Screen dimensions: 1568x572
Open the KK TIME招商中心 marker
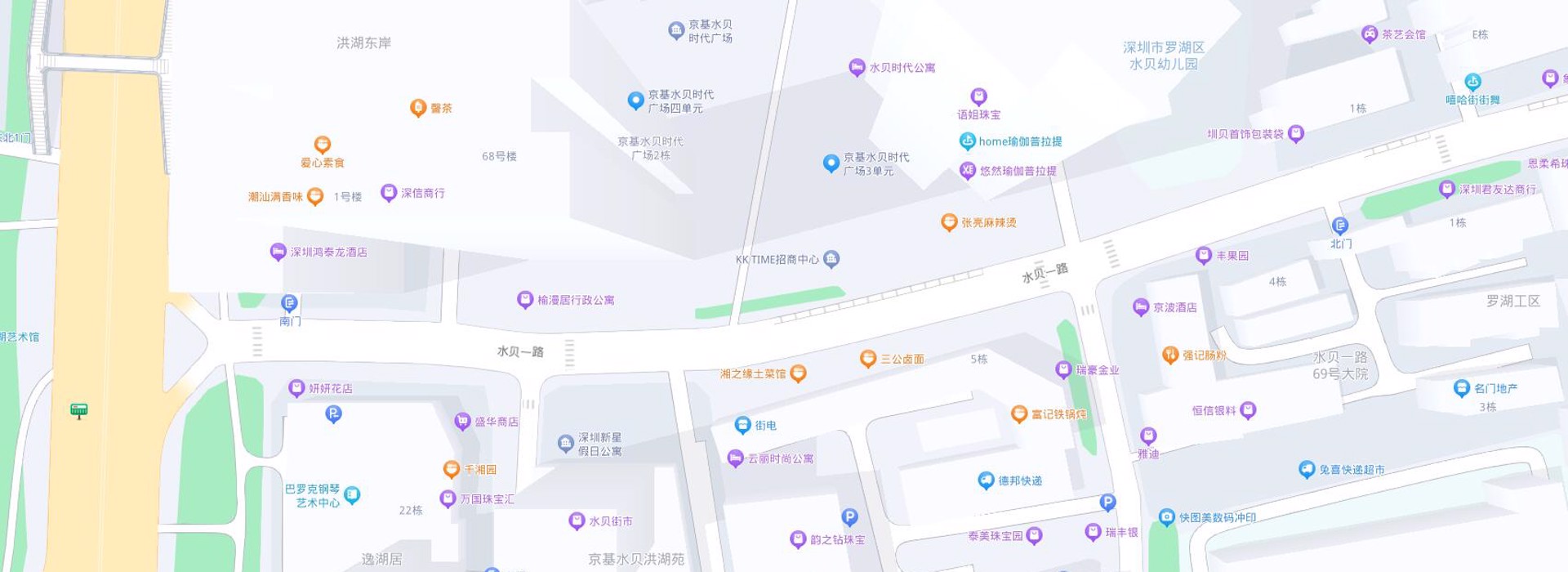pos(831,259)
